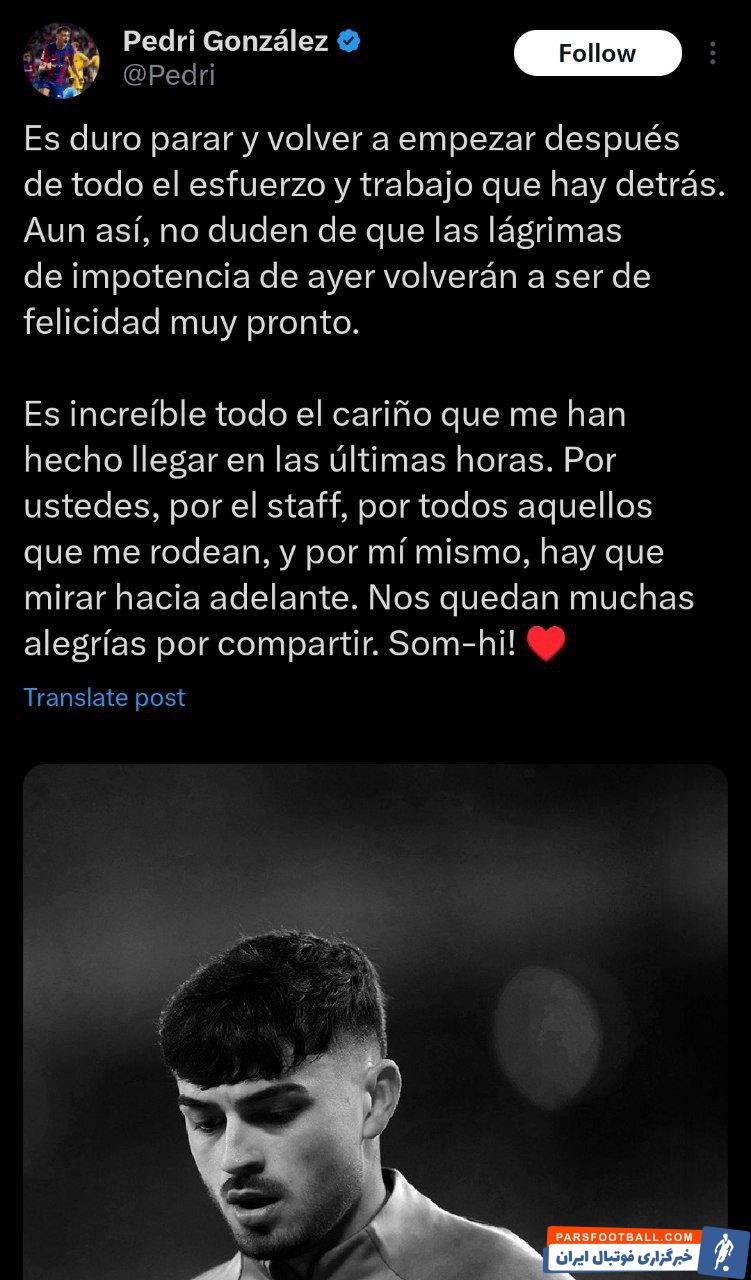Screen dimensions: 751x1280
Task: Open the post's three-dot overflow menu
Action: coord(712,53)
